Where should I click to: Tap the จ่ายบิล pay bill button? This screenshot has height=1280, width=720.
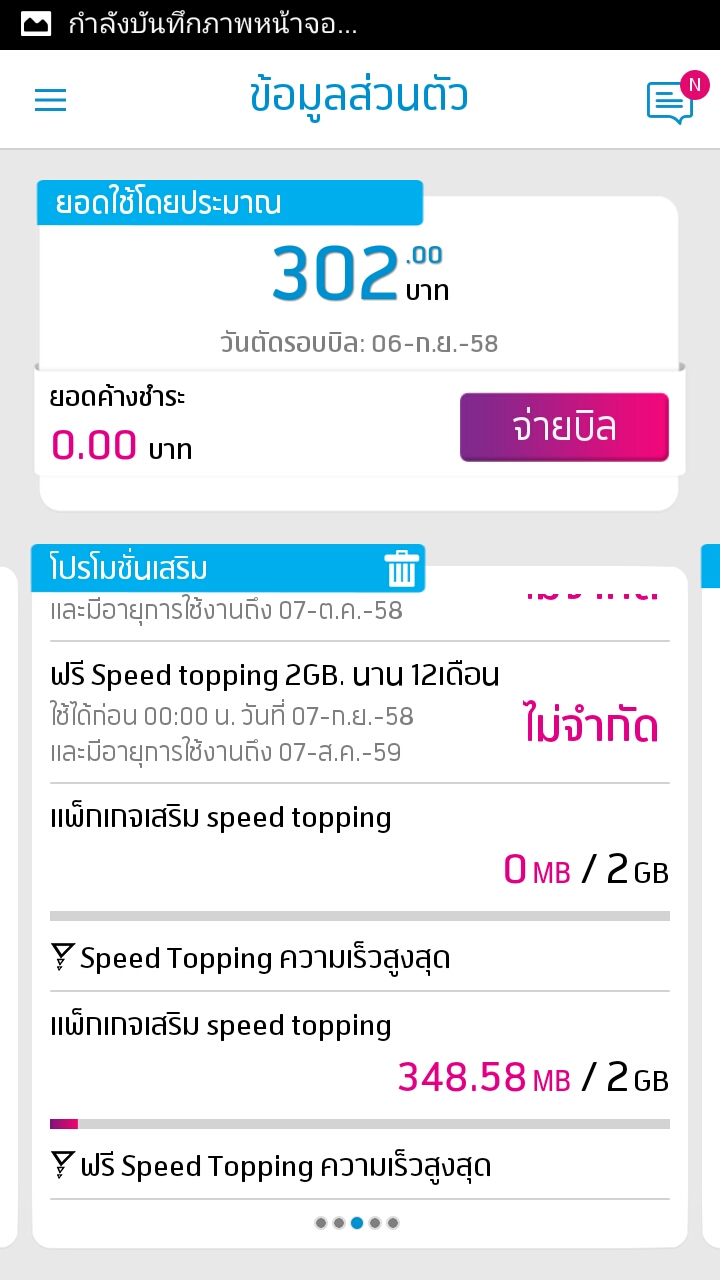pyautogui.click(x=564, y=427)
